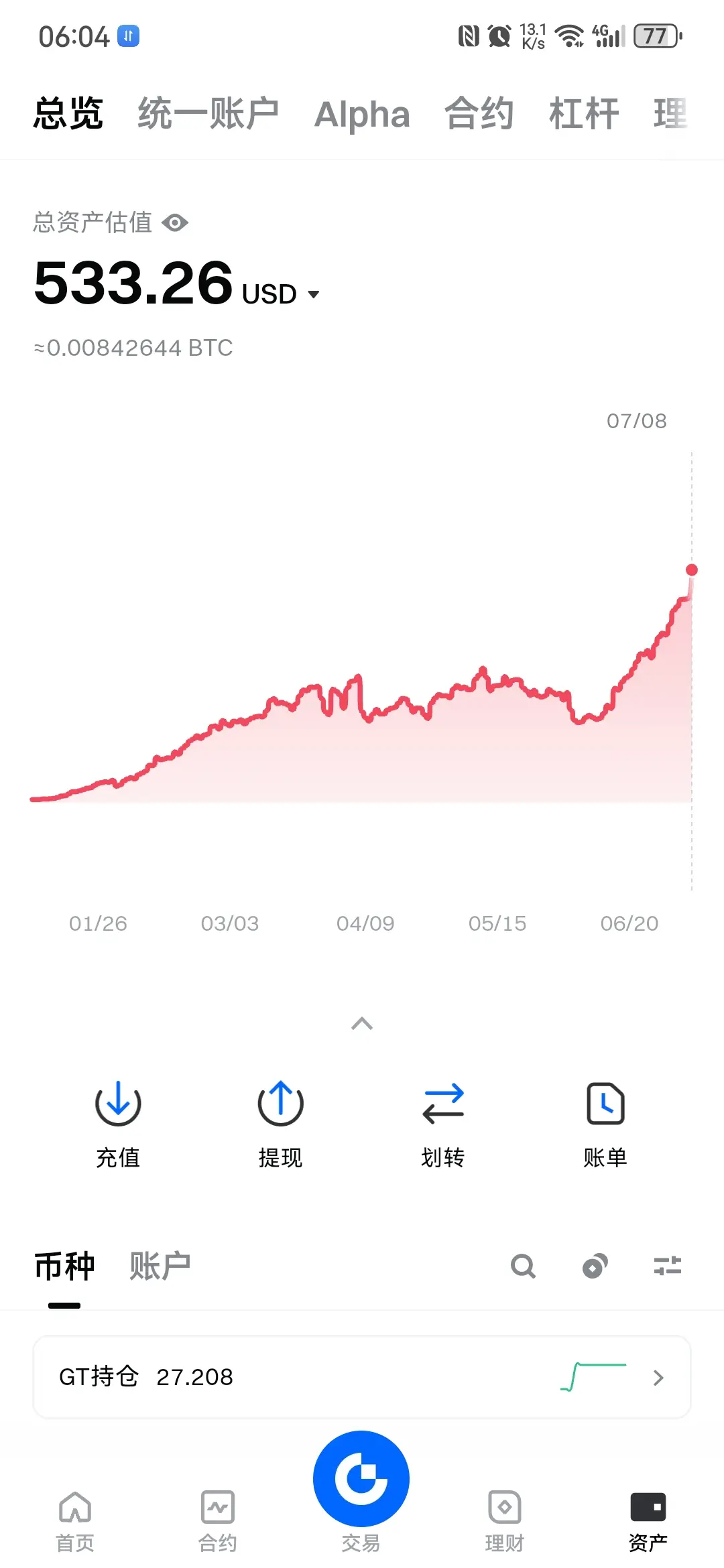724x1568 pixels.
Task: Open the 合约 bottom navigation tab
Action: 218,1522
